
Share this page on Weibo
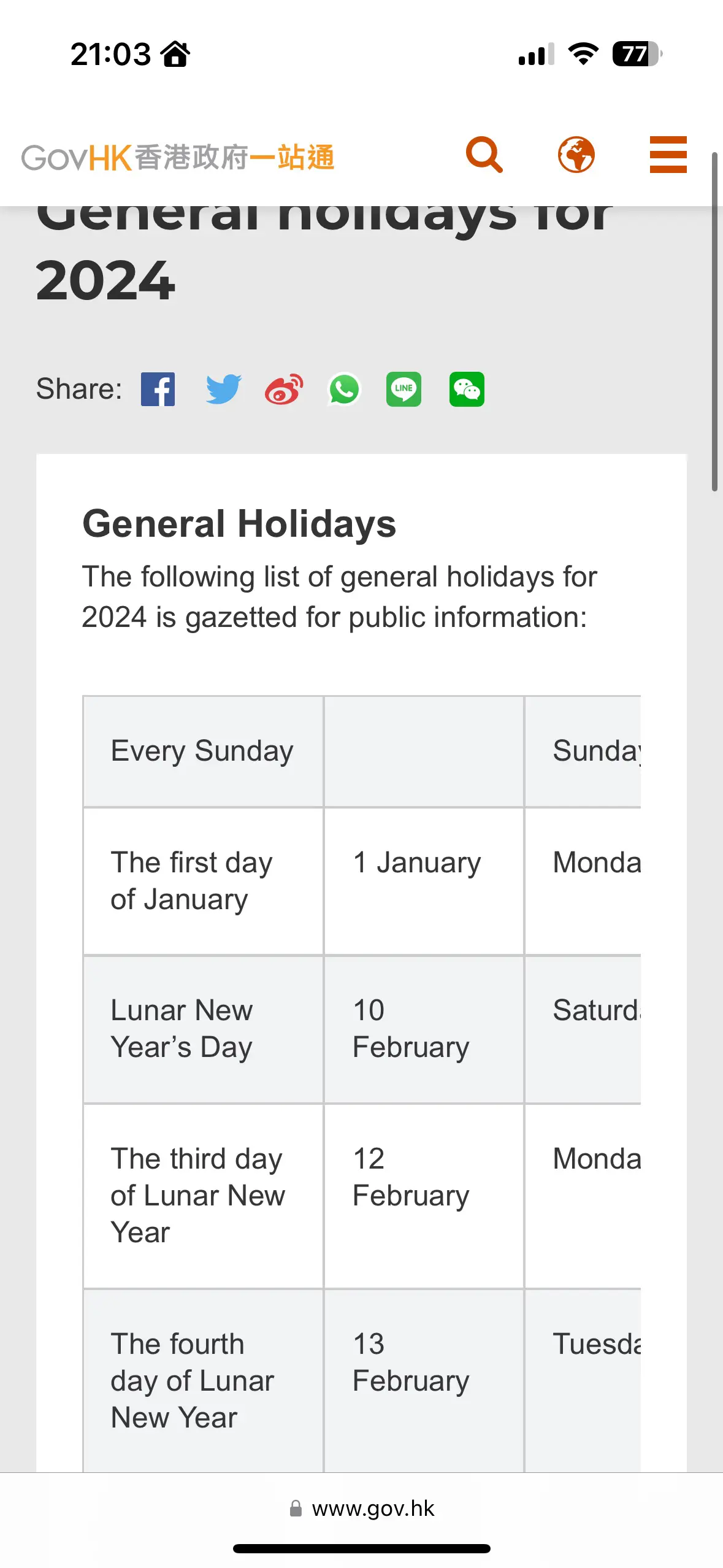pyautogui.click(x=284, y=389)
